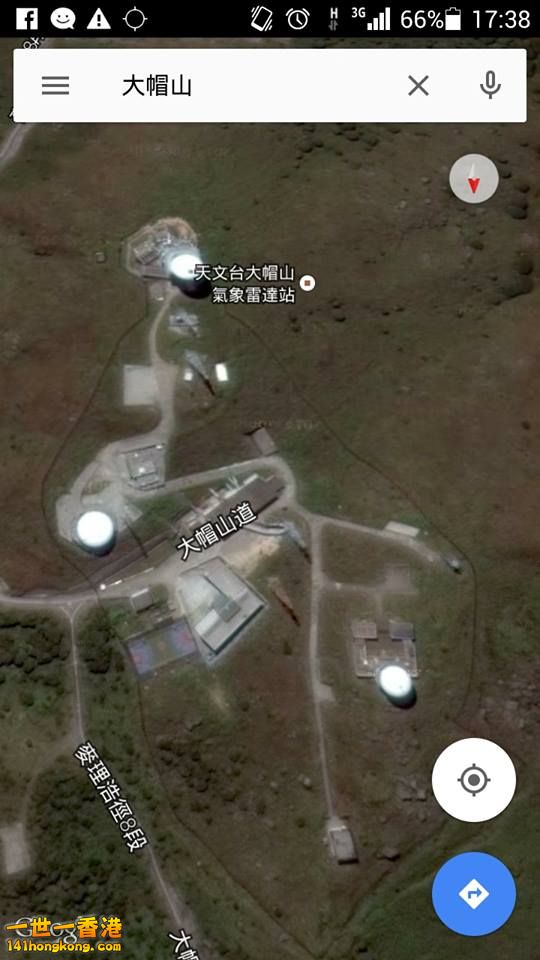540x960 pixels.
Task: Clear the search text with the X
Action: click(418, 85)
